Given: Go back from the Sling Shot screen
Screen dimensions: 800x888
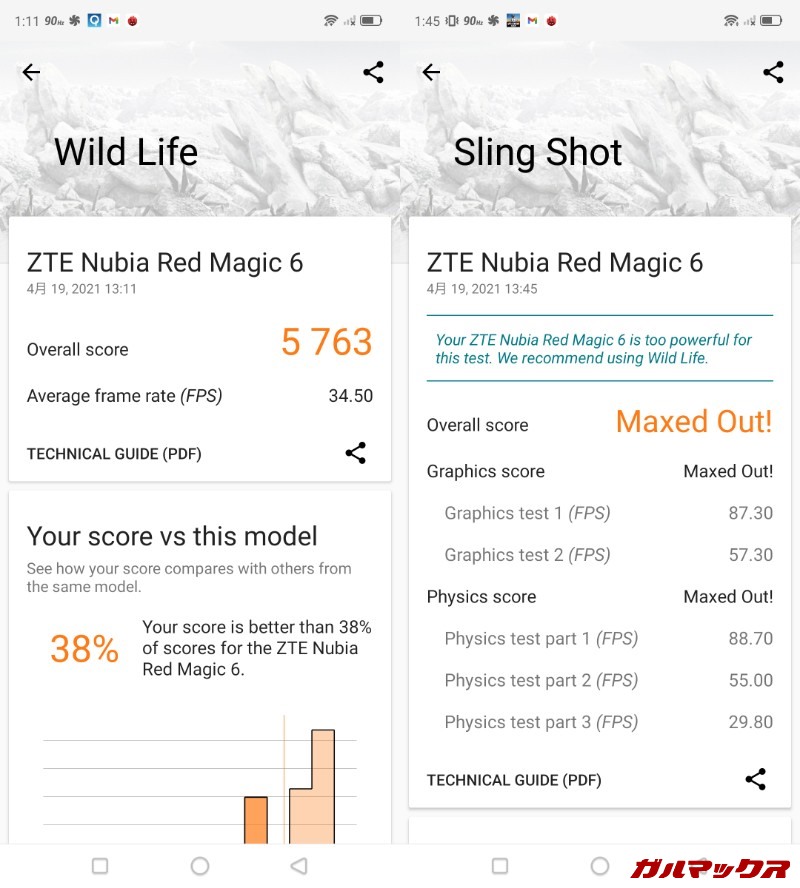Looking at the screenshot, I should 431,72.
